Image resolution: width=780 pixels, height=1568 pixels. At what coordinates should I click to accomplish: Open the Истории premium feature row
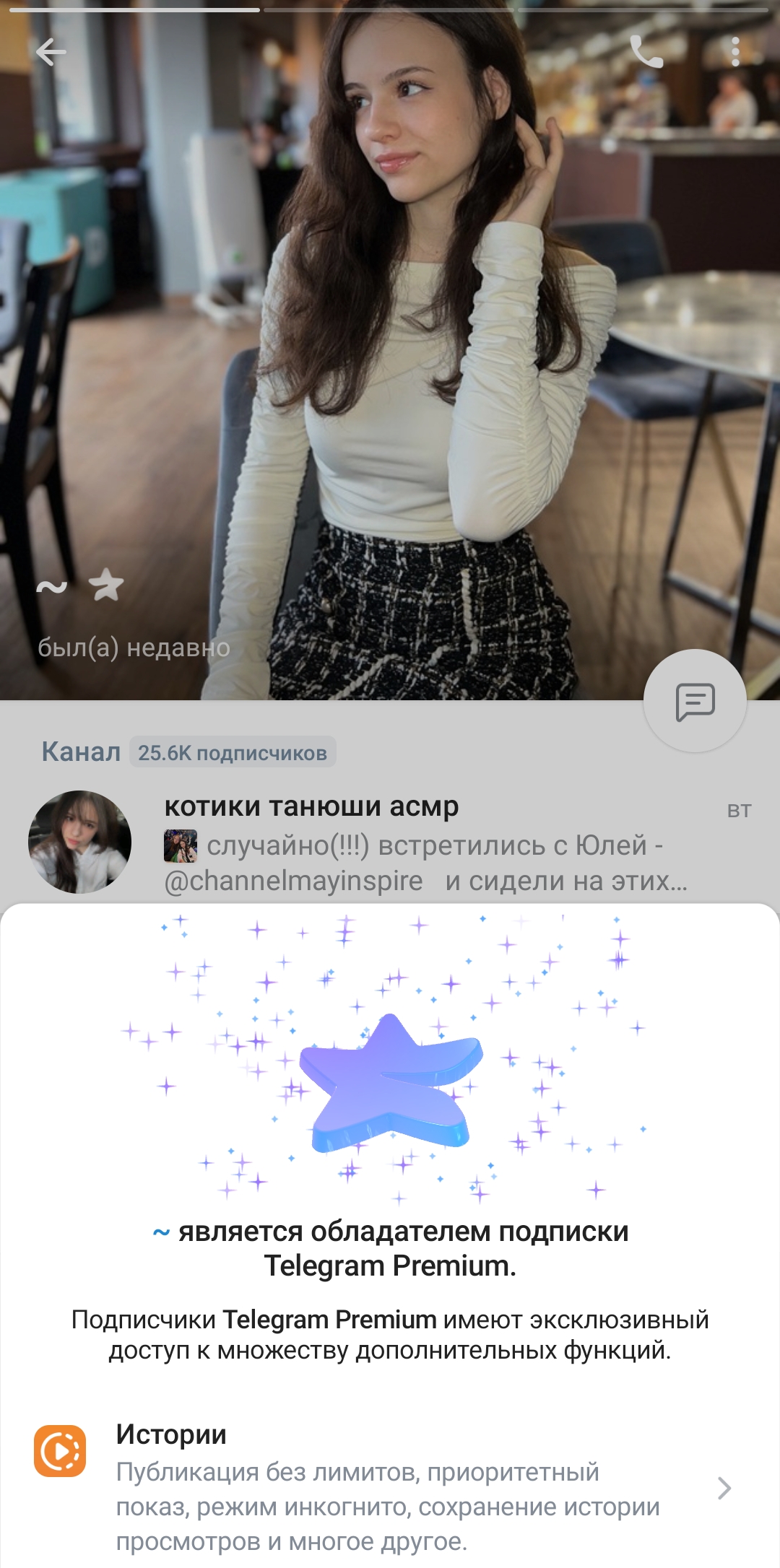[390, 1487]
